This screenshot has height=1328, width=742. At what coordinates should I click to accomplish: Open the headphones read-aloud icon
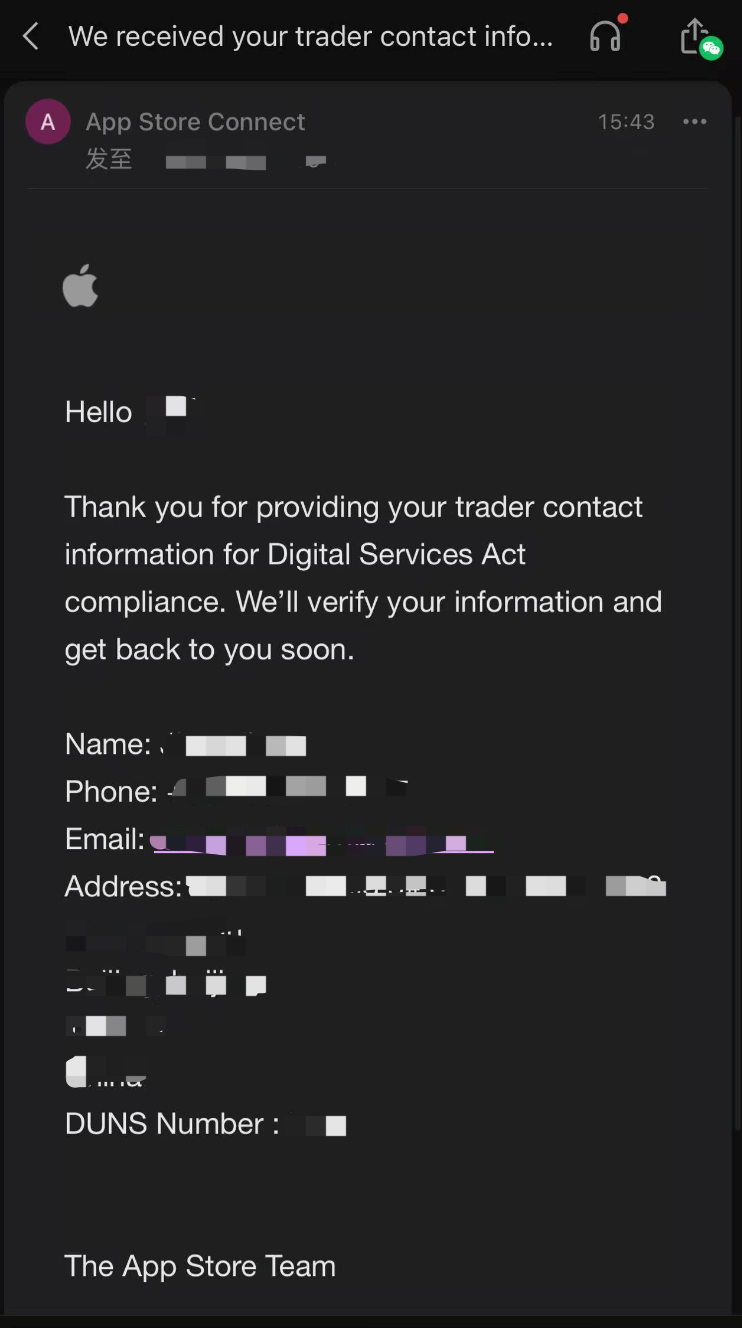[606, 36]
